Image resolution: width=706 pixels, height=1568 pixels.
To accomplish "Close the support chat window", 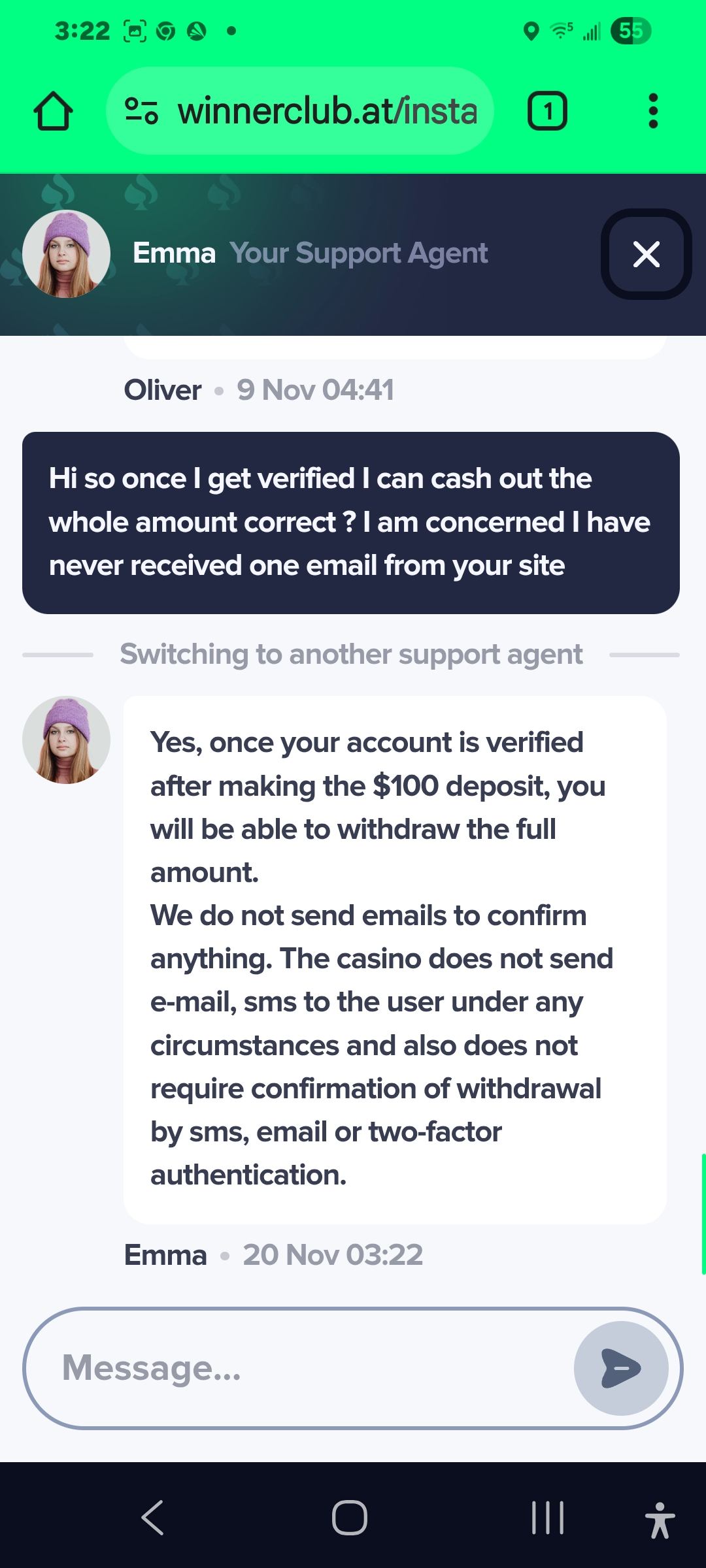I will point(646,254).
